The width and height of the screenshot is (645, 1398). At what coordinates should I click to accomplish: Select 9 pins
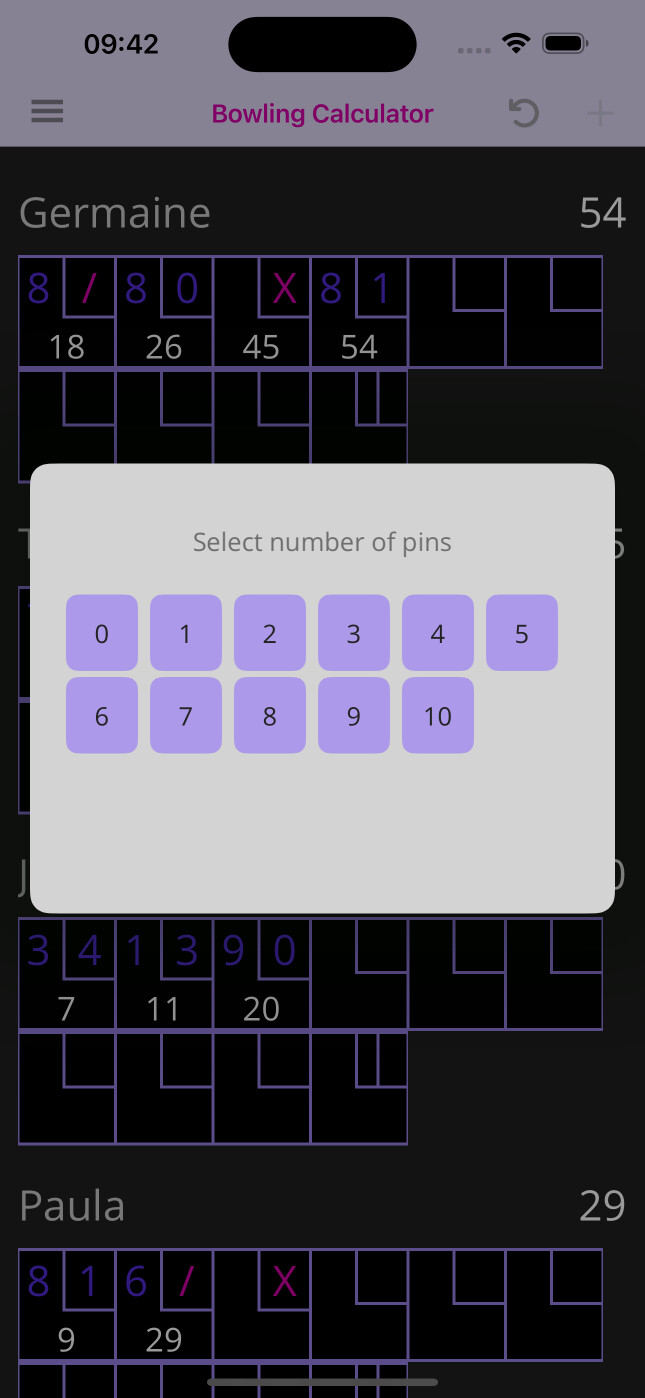point(354,716)
